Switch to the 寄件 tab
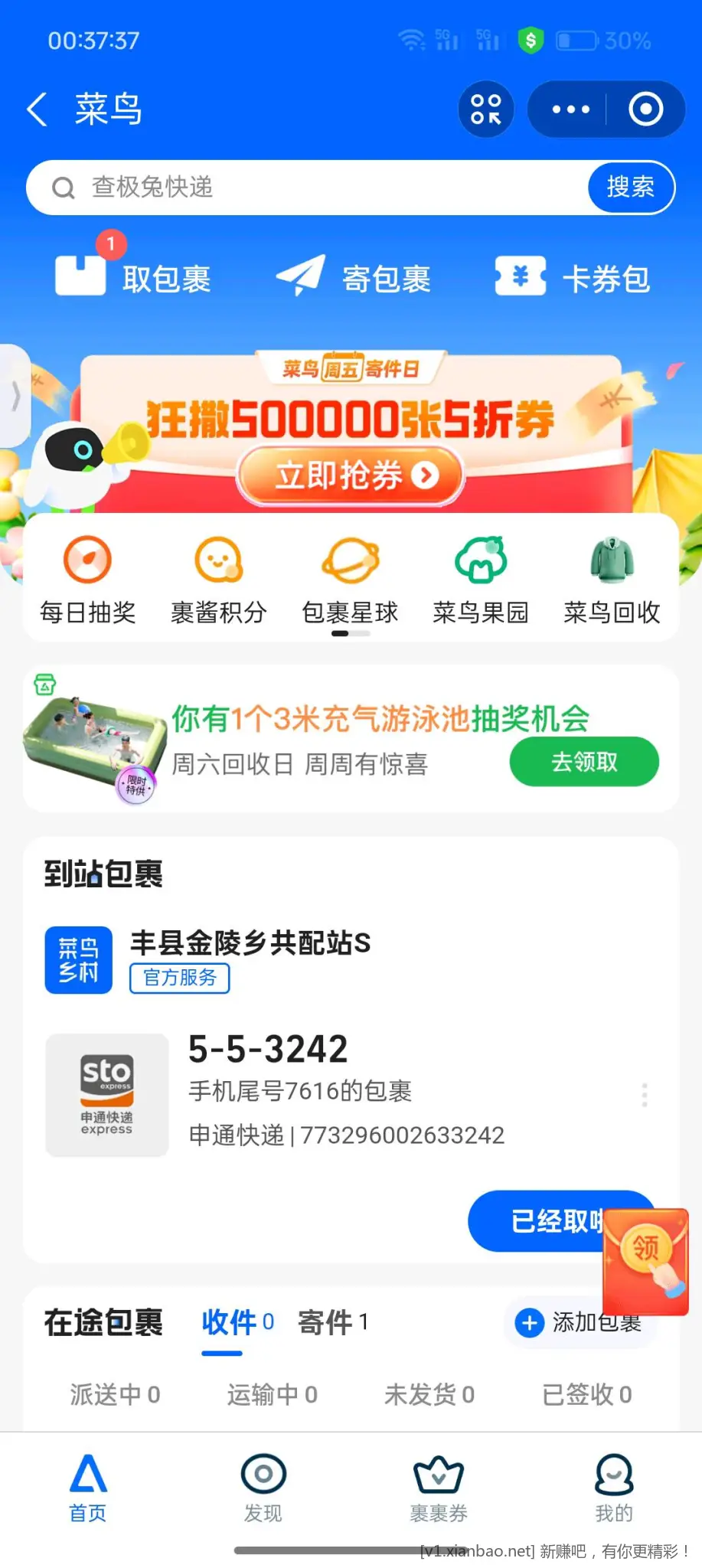The image size is (702, 1568). (333, 1322)
